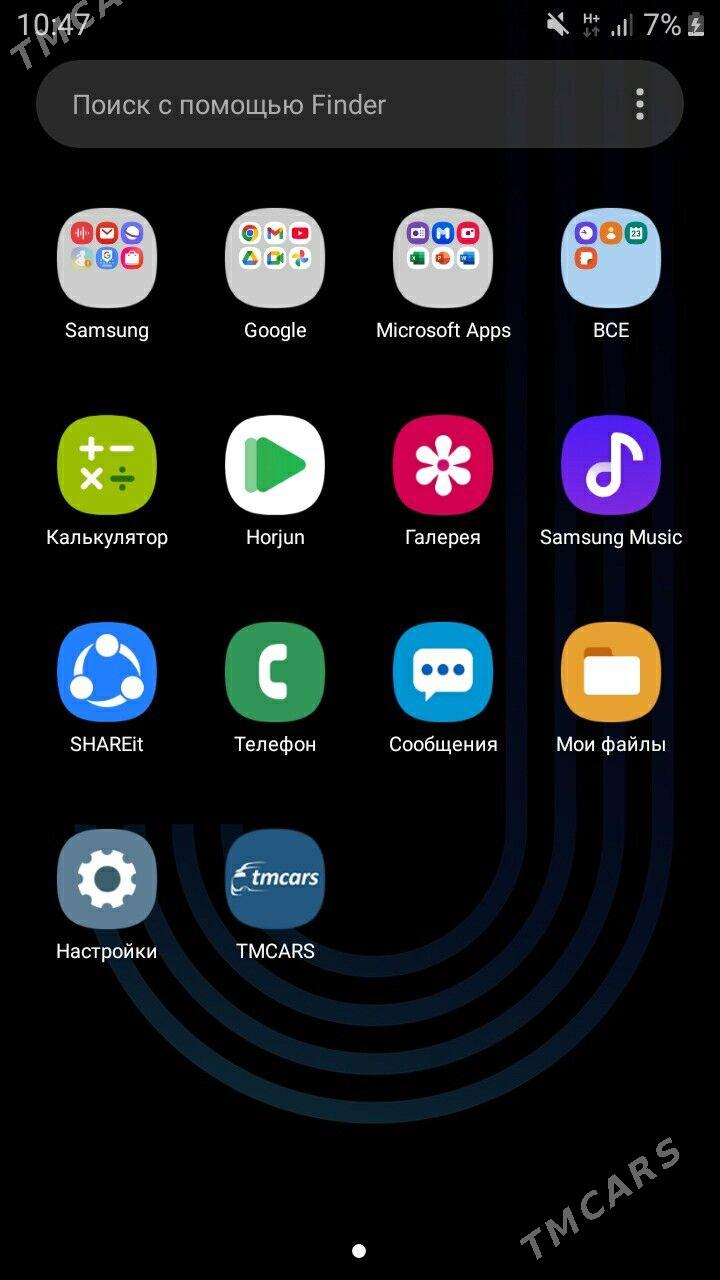Open the Google folder
720x1280 pixels.
(275, 258)
